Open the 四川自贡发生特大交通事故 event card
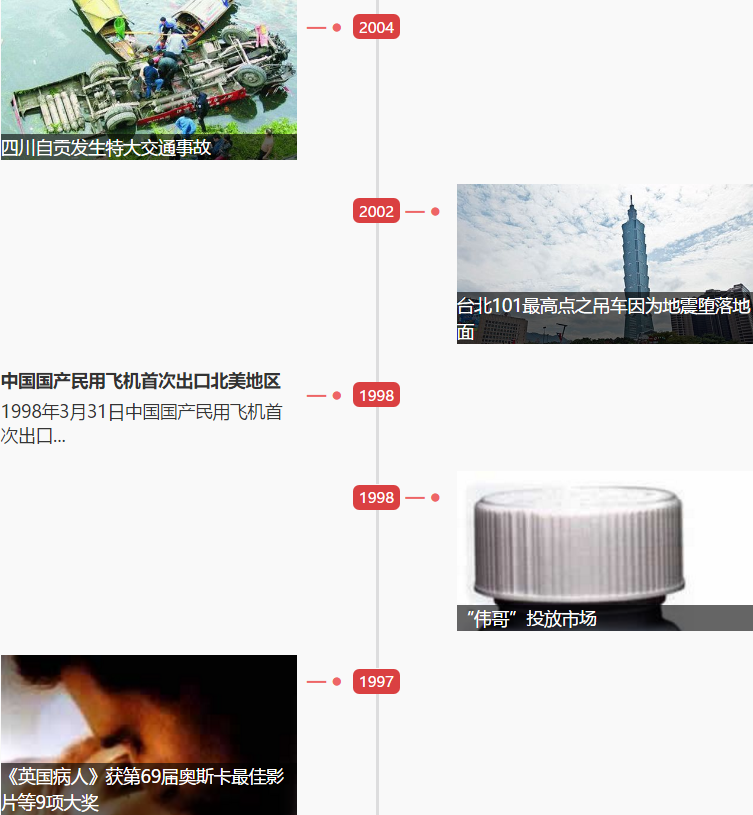 tap(148, 80)
